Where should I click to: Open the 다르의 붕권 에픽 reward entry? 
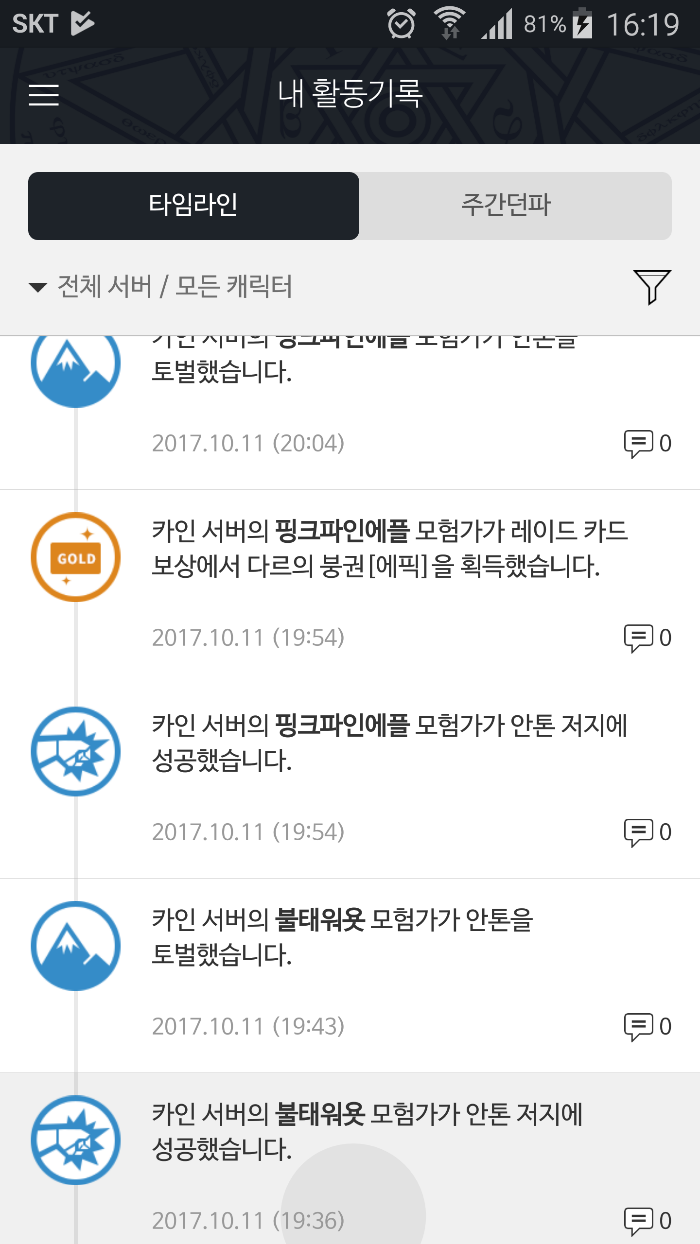pyautogui.click(x=390, y=548)
